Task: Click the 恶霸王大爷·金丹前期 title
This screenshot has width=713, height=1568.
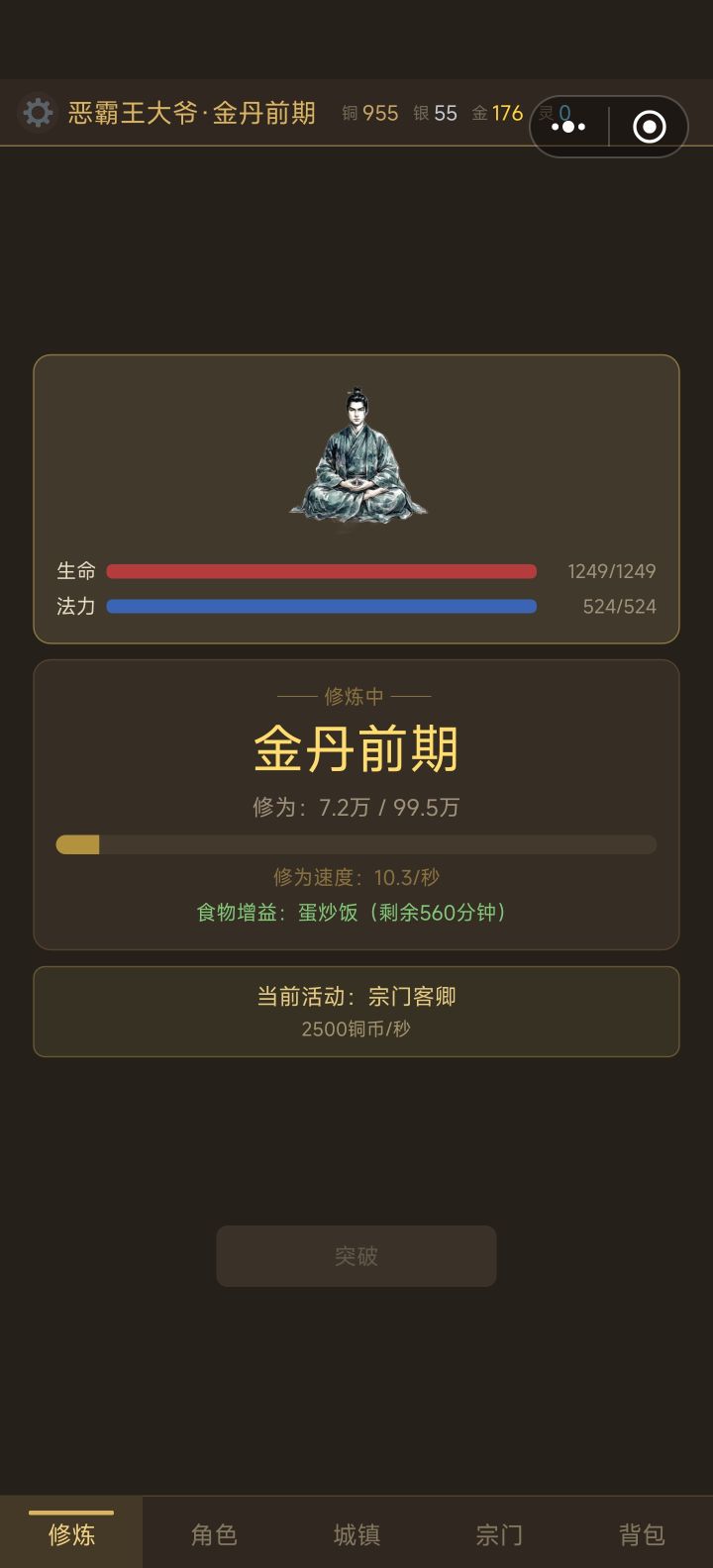Action: point(191,113)
